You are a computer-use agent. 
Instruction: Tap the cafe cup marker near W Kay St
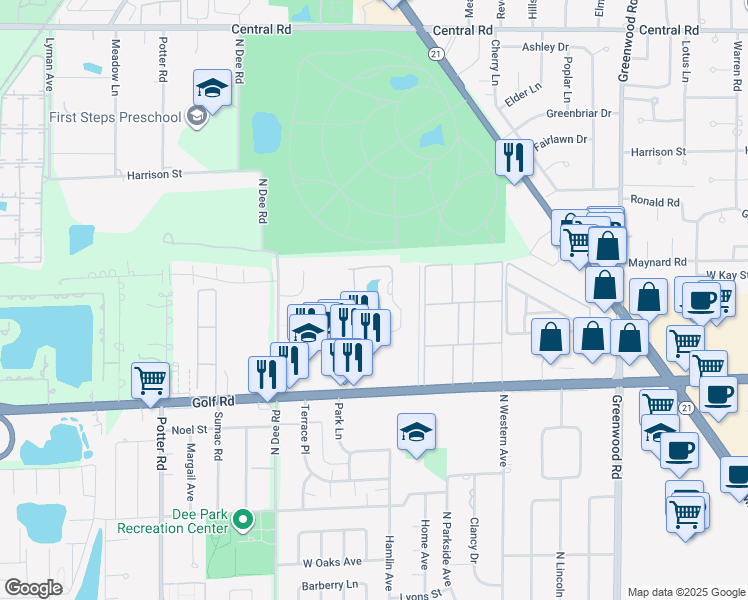(x=701, y=301)
